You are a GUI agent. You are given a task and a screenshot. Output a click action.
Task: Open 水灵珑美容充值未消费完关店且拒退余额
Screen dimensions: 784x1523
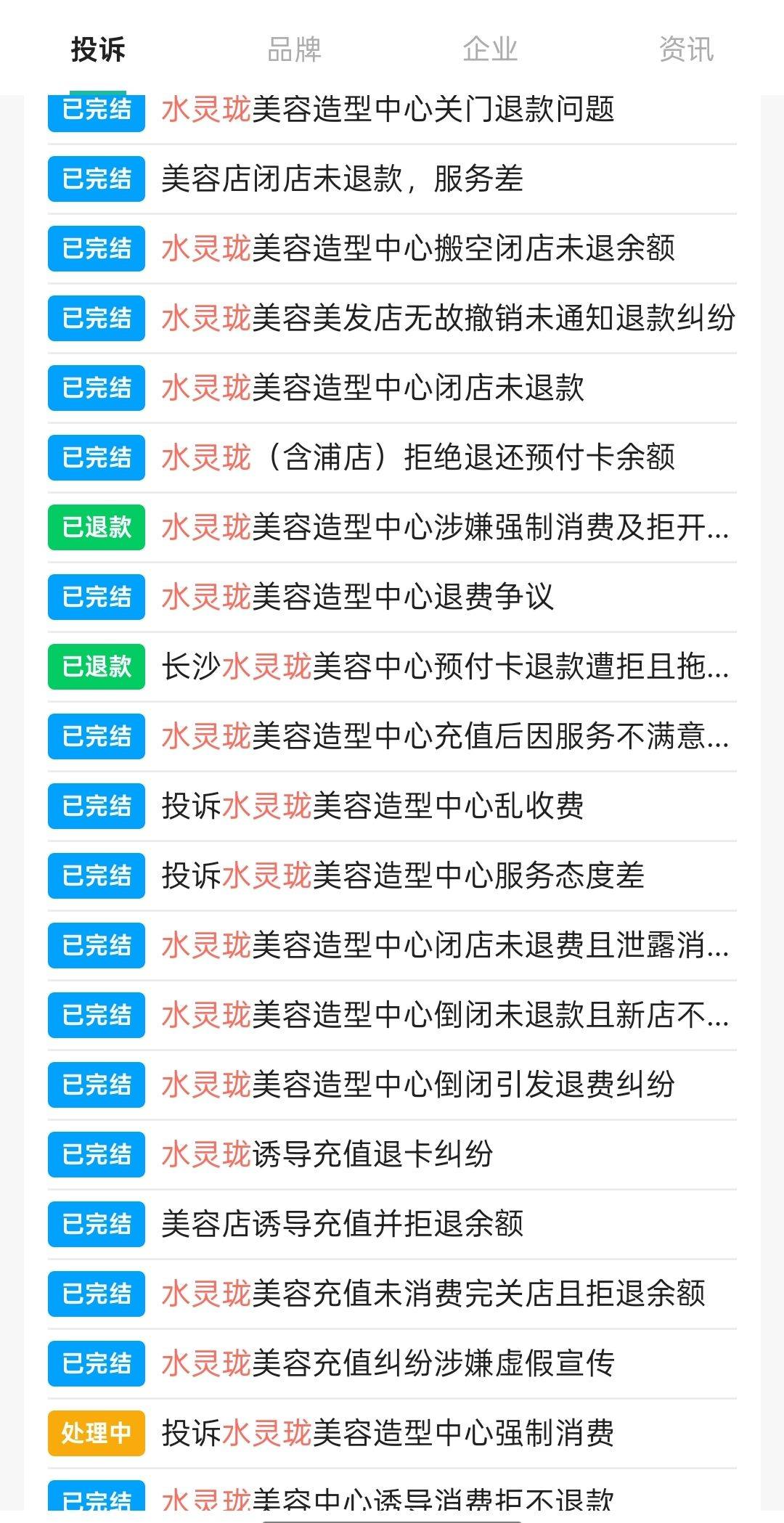coord(433,1294)
